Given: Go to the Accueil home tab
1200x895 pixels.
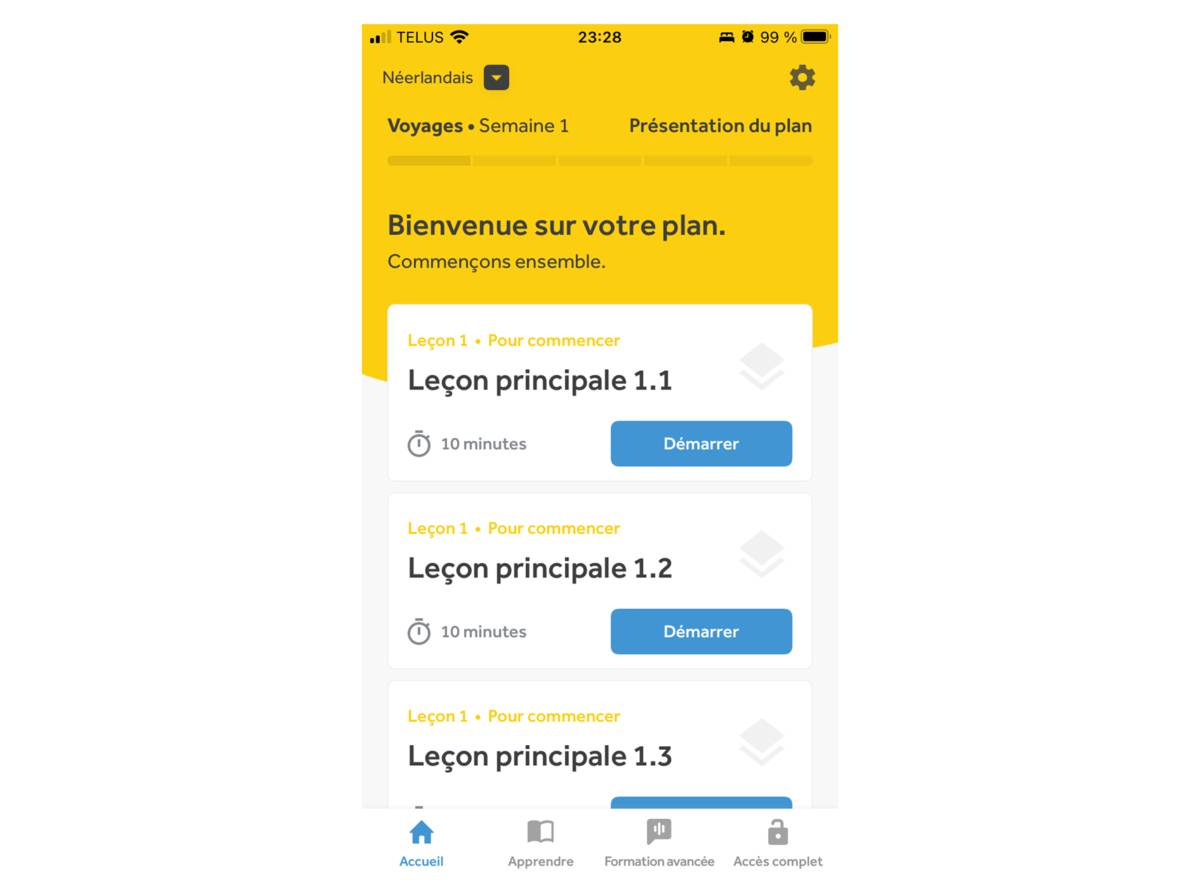Looking at the screenshot, I should [421, 842].
